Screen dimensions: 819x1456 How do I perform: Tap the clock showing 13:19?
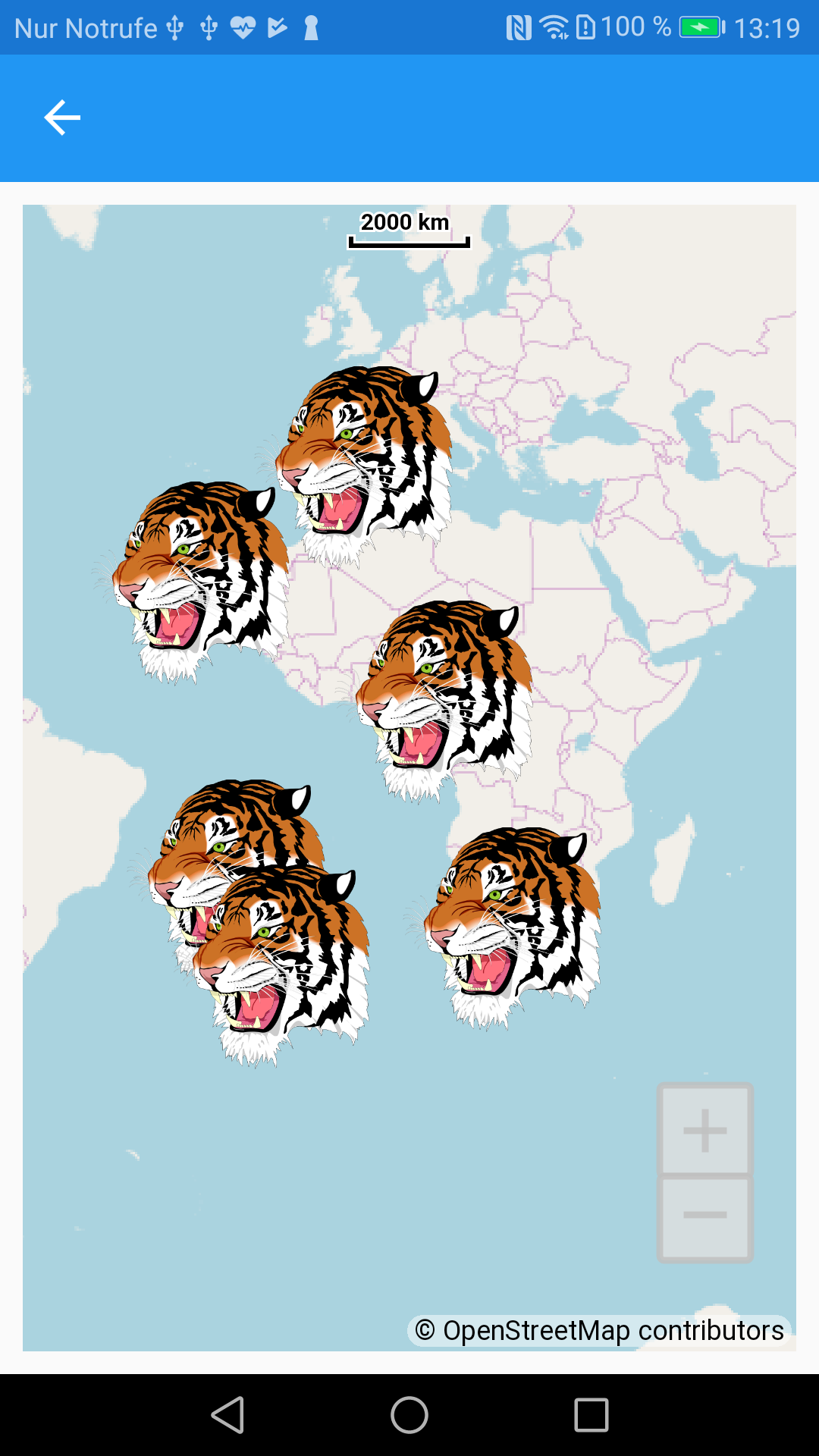tap(767, 27)
